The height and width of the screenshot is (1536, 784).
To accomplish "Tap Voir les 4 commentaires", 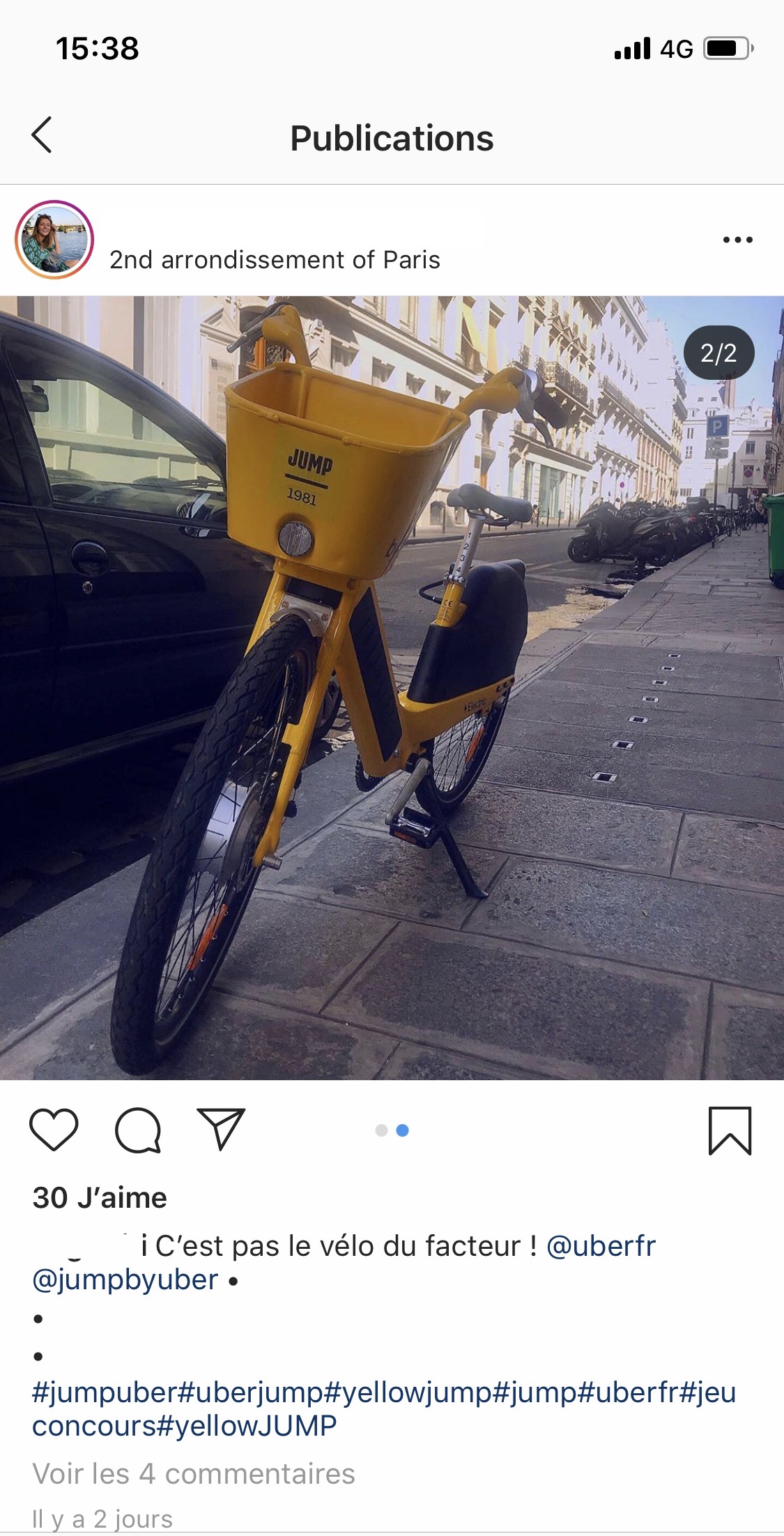I will click(x=194, y=1474).
